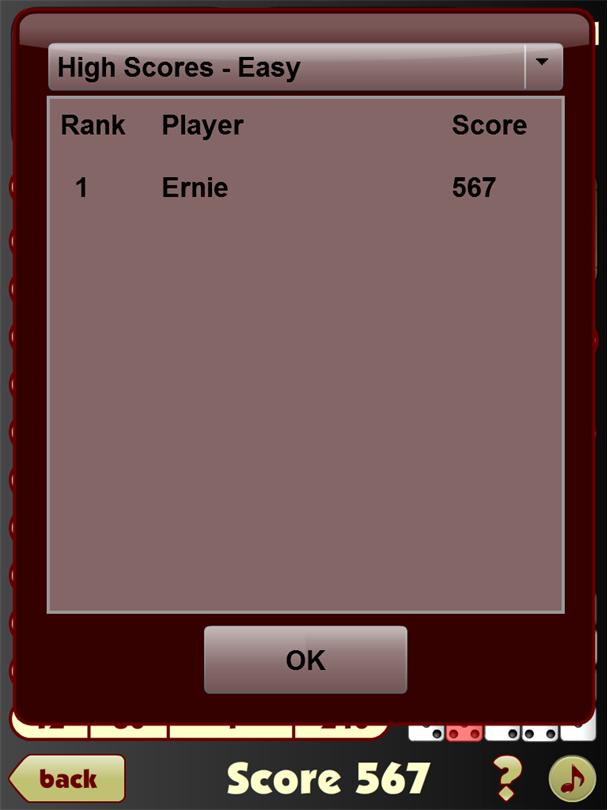Toggle music with the note icon
Viewport: 608px width, 810px height.
(x=572, y=778)
